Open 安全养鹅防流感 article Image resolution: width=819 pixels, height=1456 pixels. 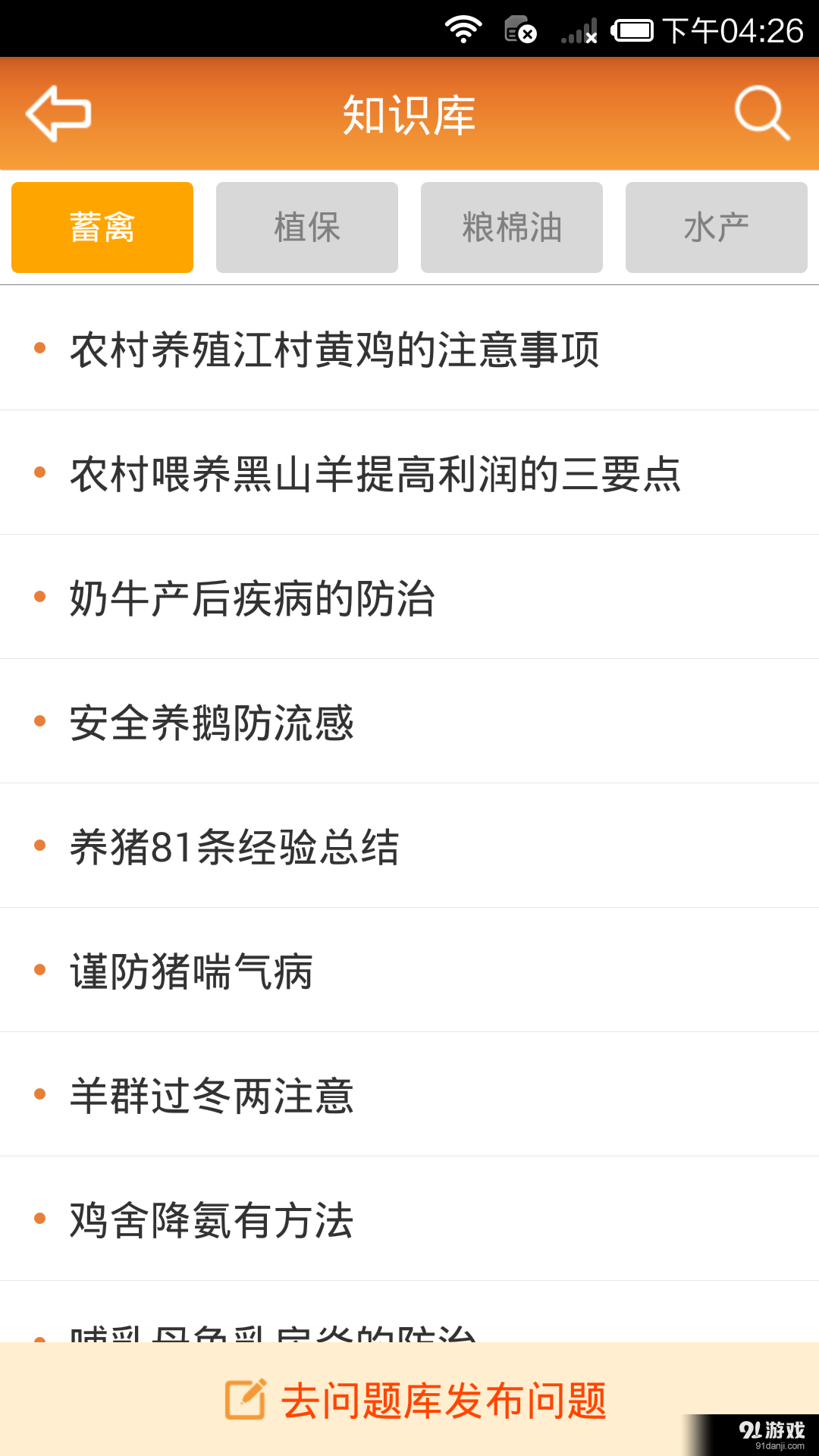[x=212, y=722]
